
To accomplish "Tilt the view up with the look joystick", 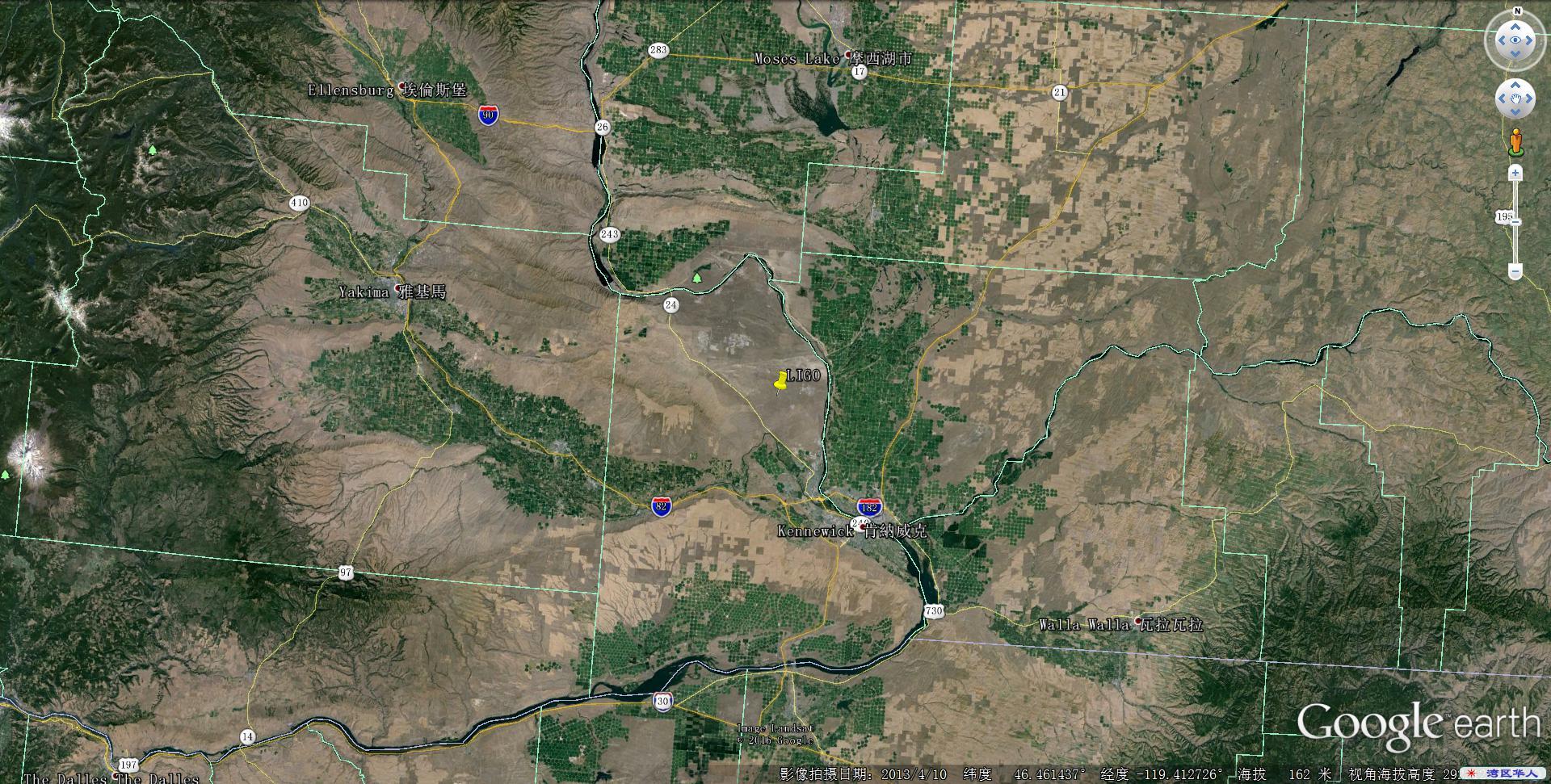I will (x=1515, y=26).
